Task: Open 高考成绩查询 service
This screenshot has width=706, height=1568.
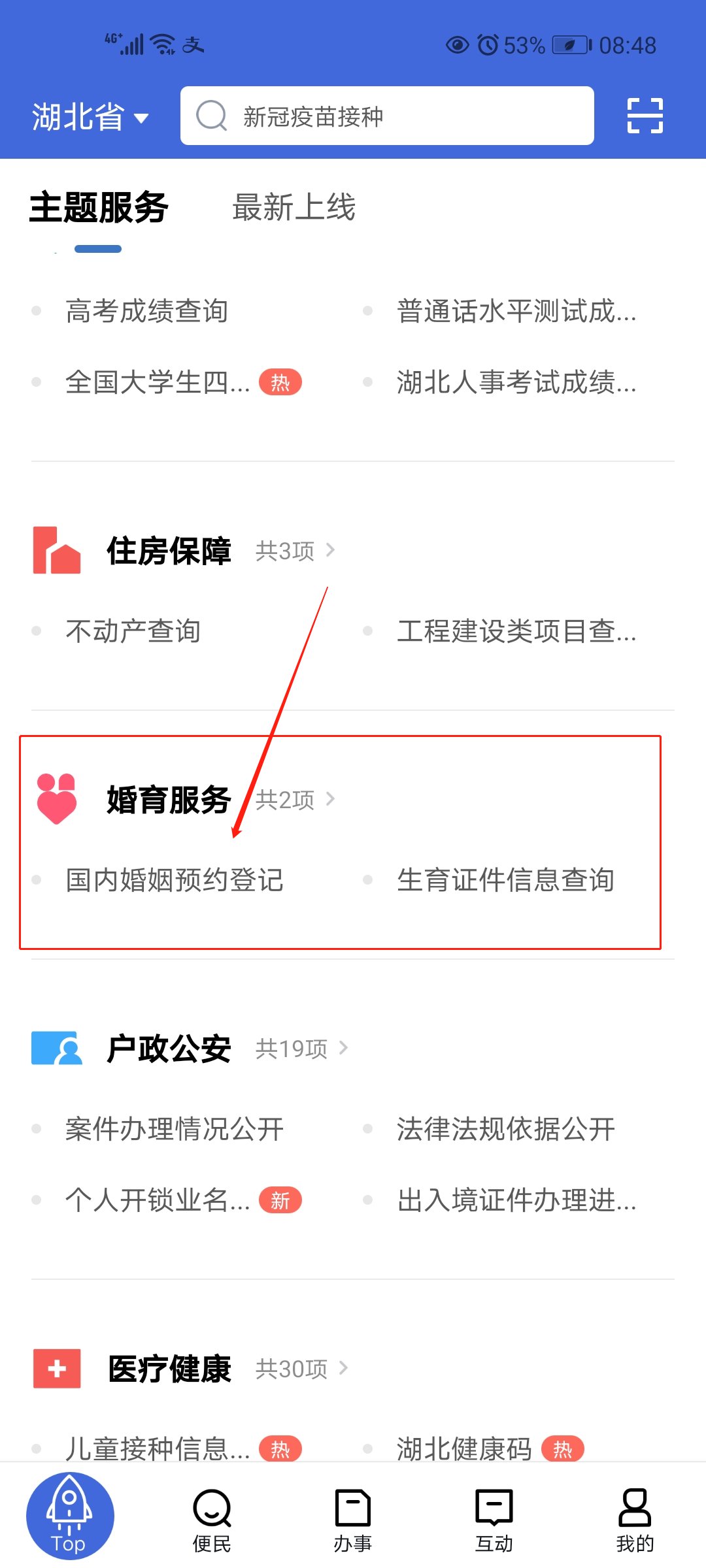Action: point(146,311)
